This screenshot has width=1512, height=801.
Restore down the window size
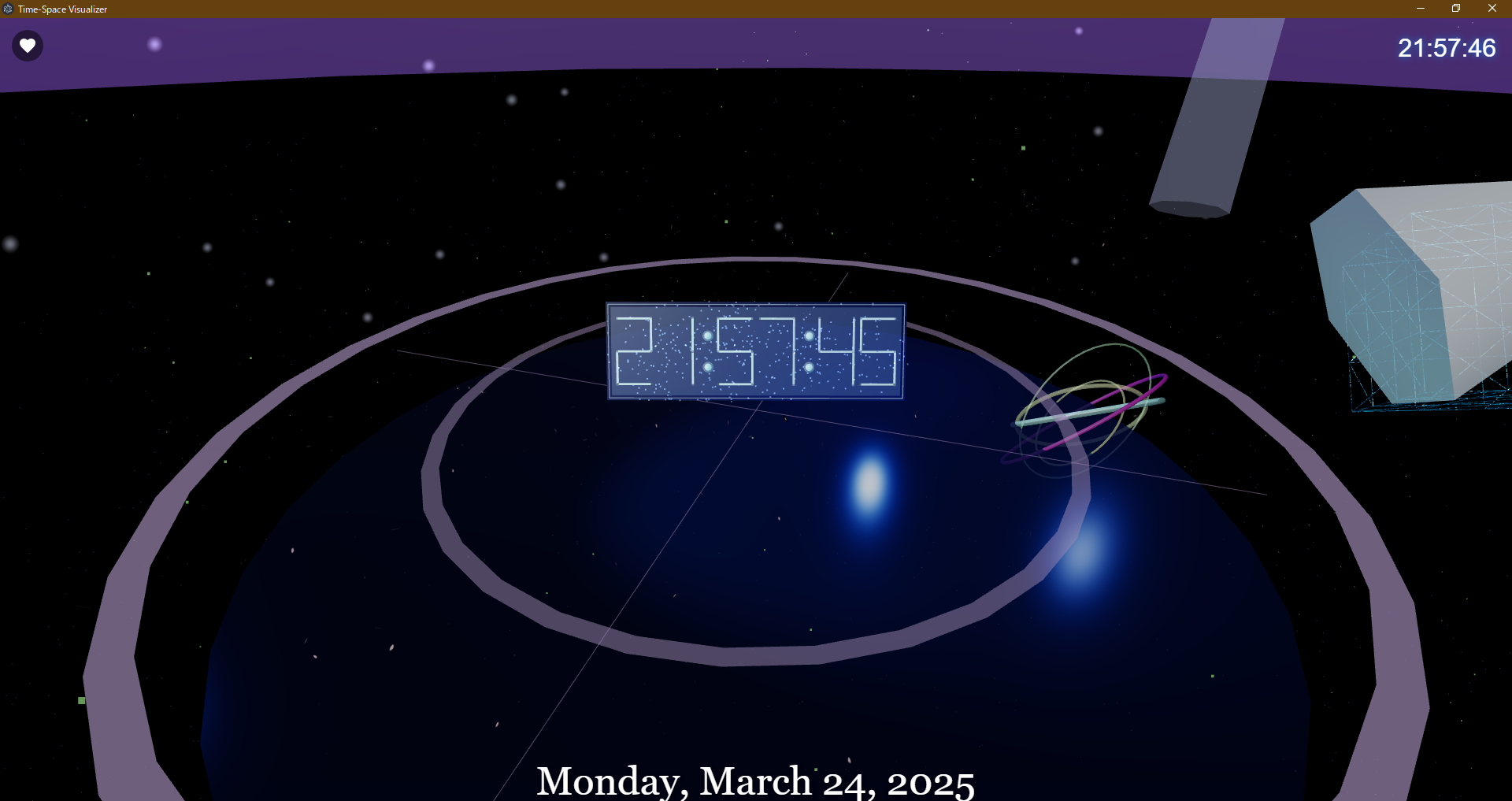1456,9
